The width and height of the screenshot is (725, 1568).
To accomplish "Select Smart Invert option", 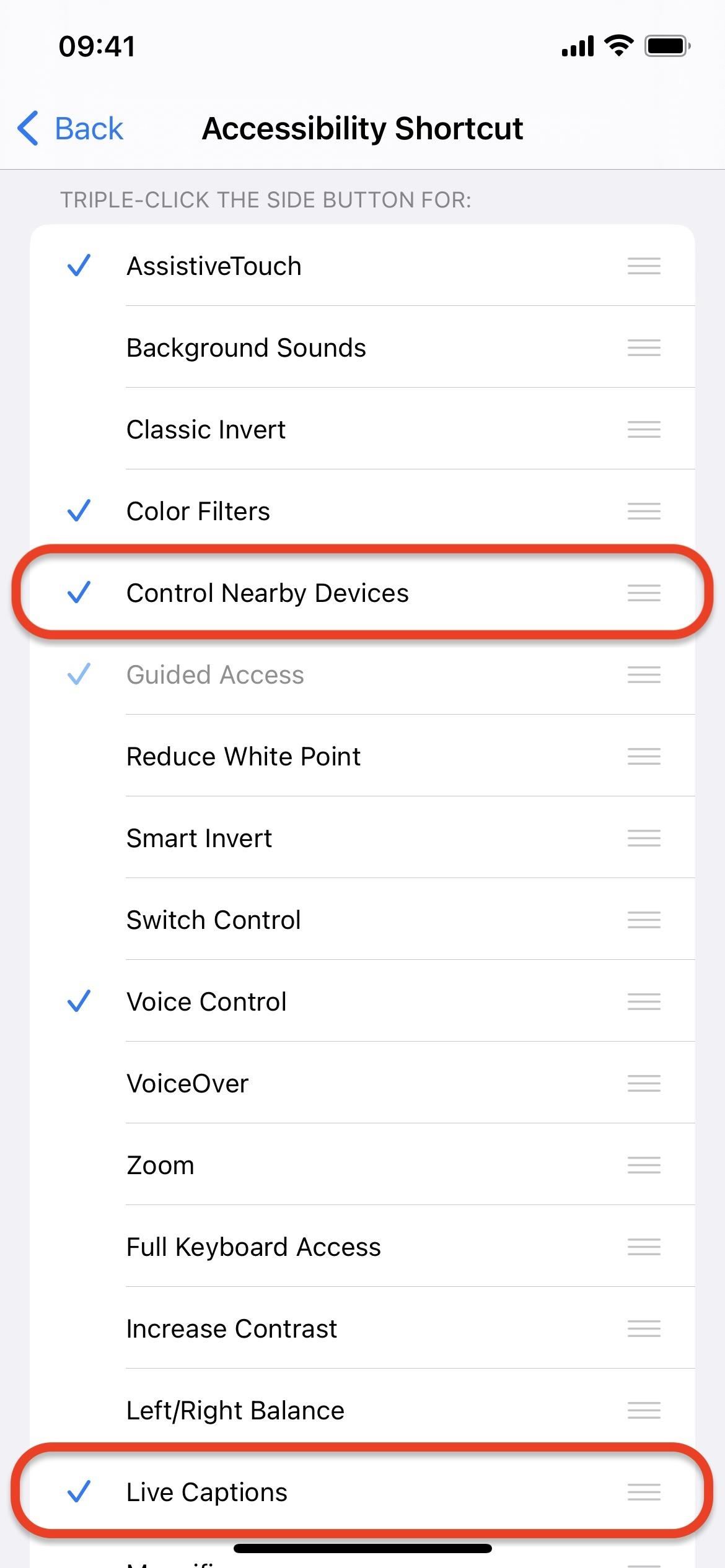I will pyautogui.click(x=362, y=838).
